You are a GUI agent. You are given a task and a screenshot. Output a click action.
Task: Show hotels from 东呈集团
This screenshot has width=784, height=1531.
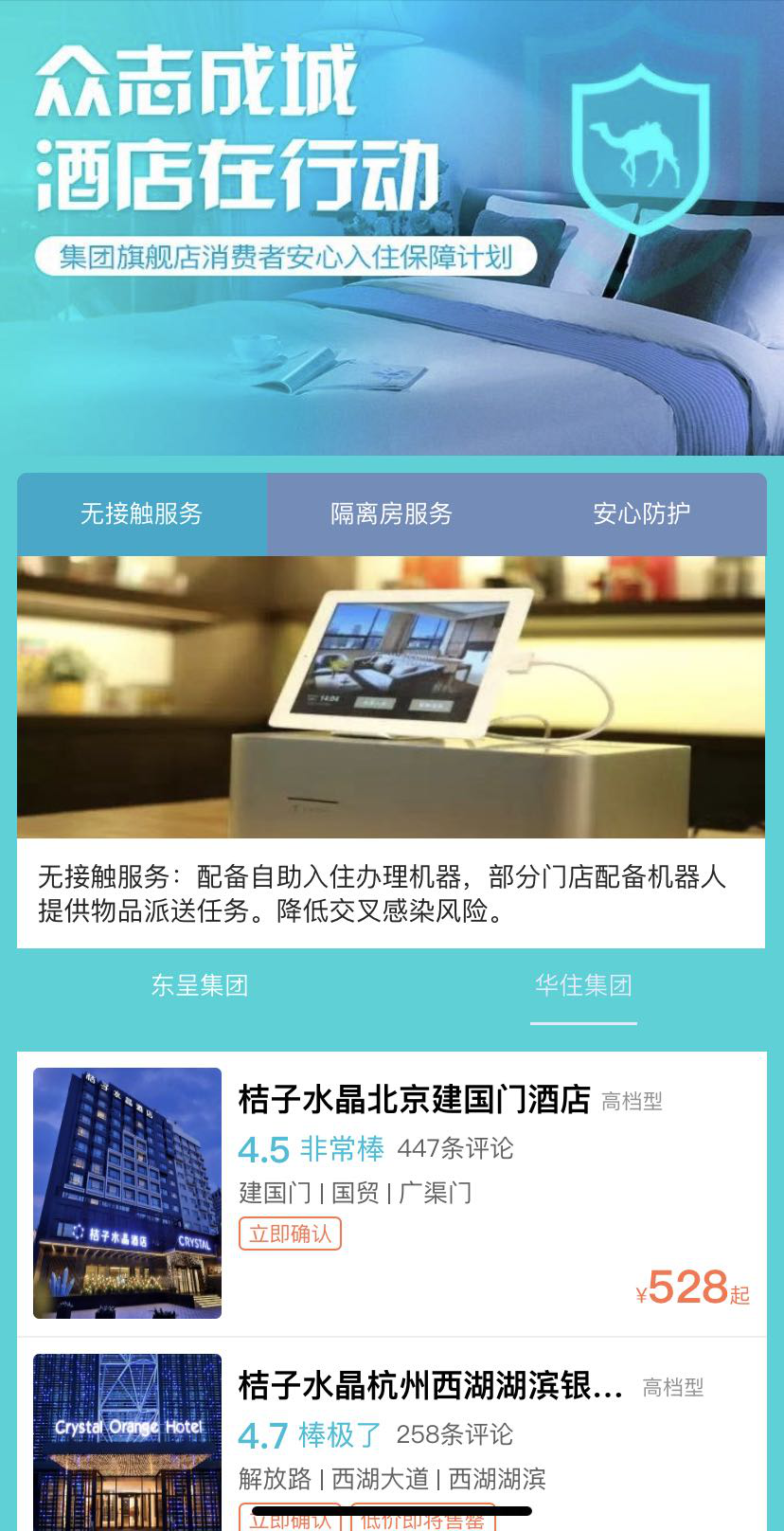pos(200,985)
